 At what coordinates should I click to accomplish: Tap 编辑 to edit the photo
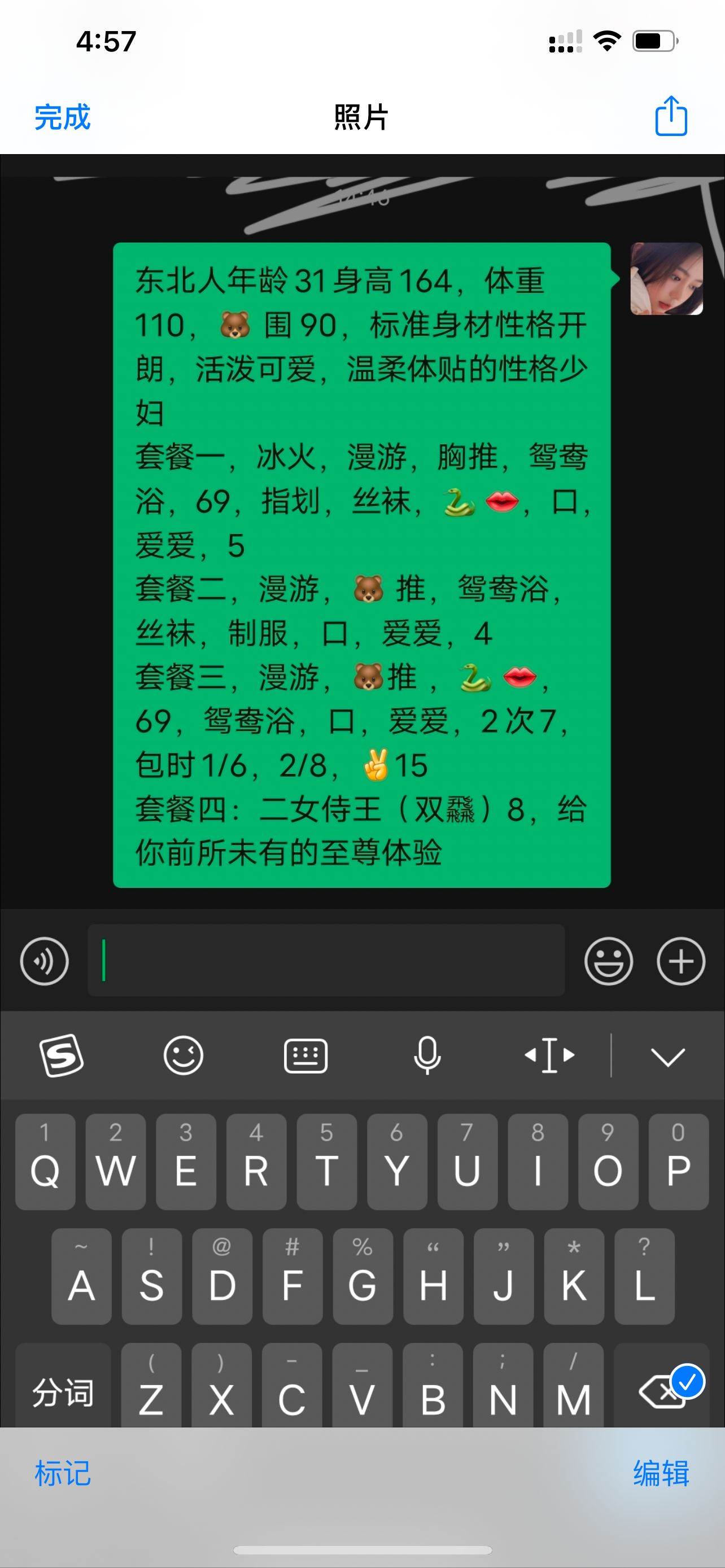(x=661, y=1474)
